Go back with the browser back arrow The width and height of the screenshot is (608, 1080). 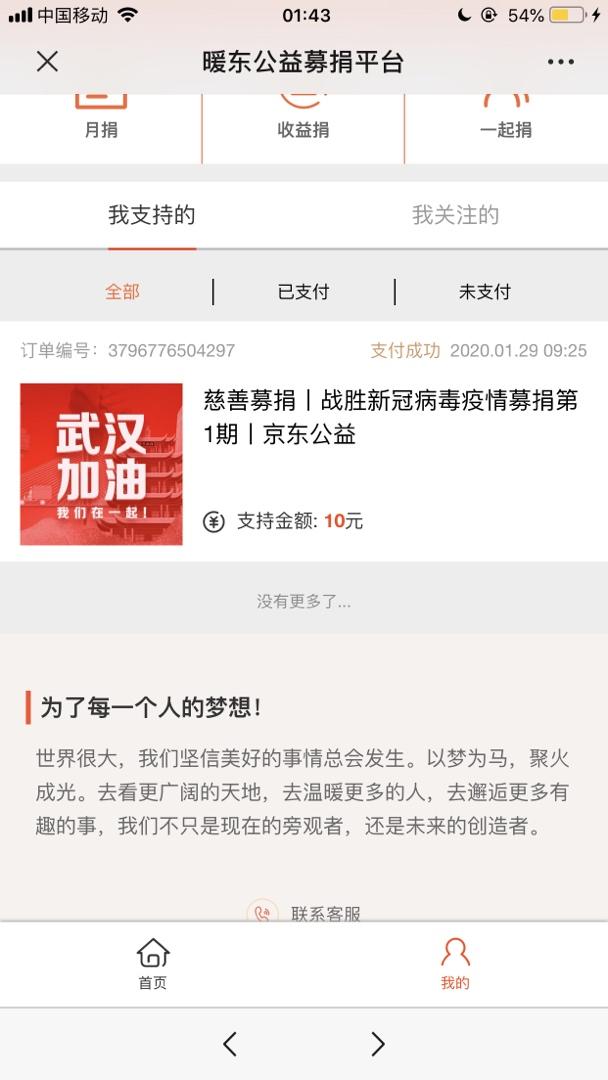[230, 1044]
